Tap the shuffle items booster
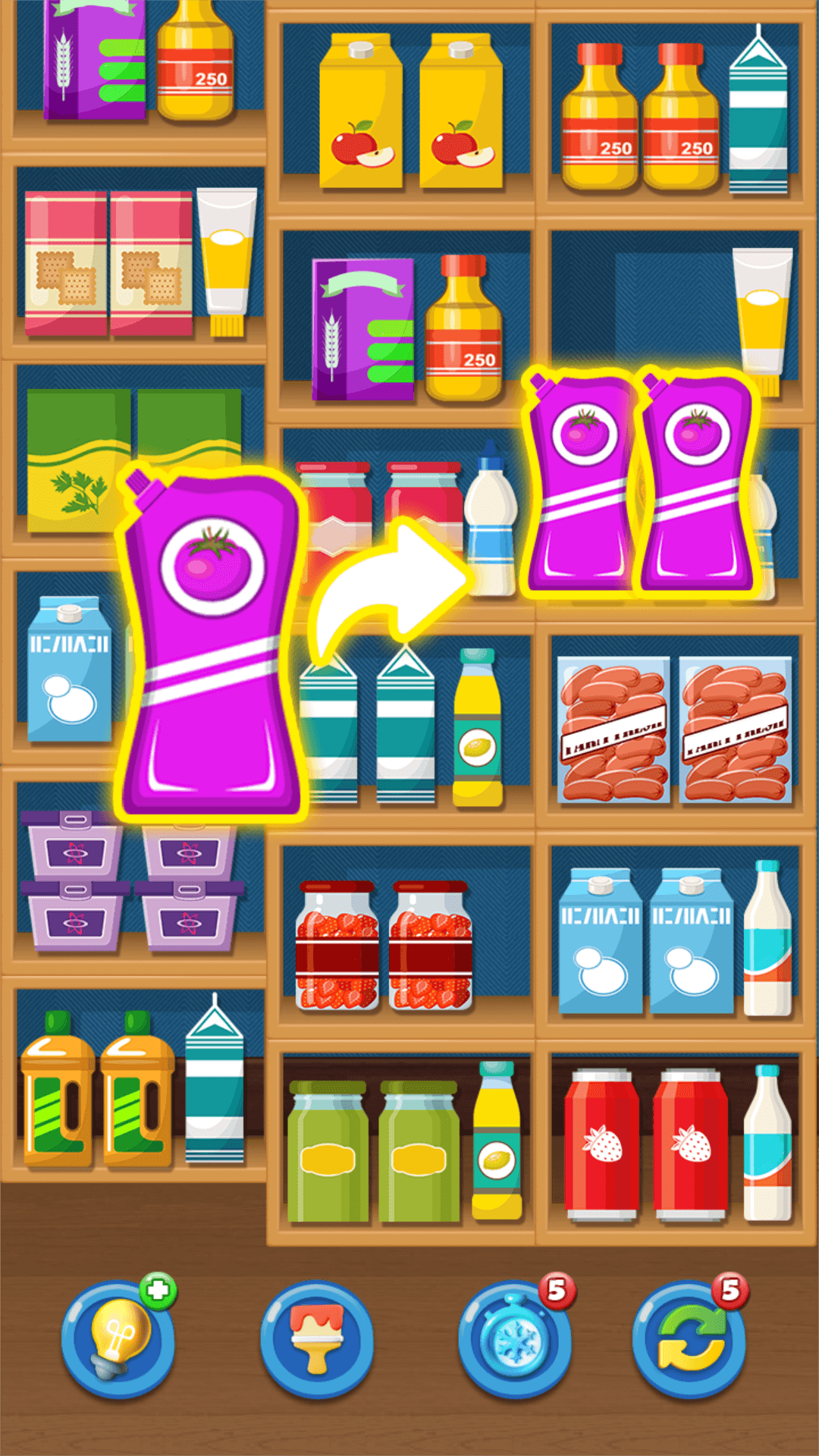This screenshot has height=1456, width=819. click(689, 1341)
